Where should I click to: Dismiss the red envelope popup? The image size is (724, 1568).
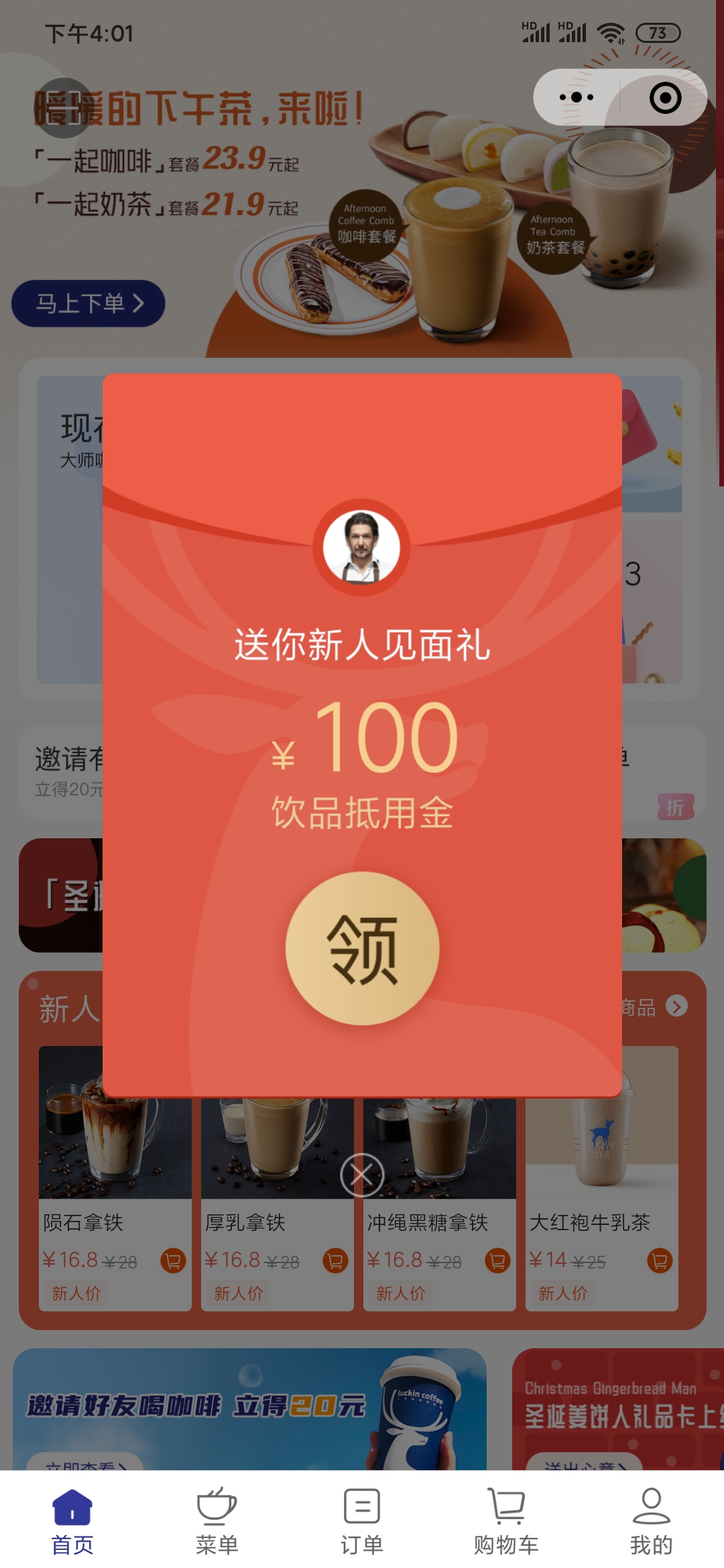pos(362,1175)
